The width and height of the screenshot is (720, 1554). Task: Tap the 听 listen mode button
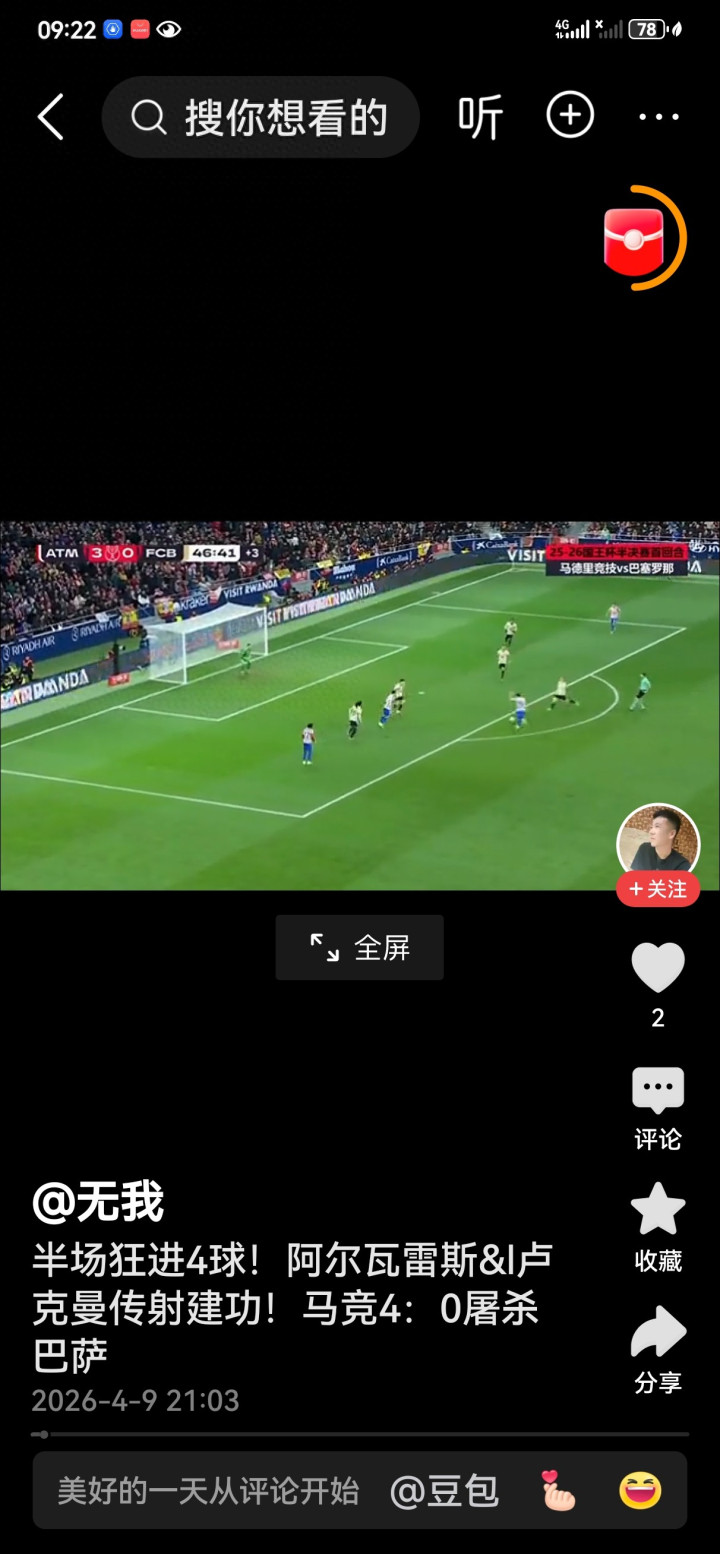pyautogui.click(x=480, y=118)
